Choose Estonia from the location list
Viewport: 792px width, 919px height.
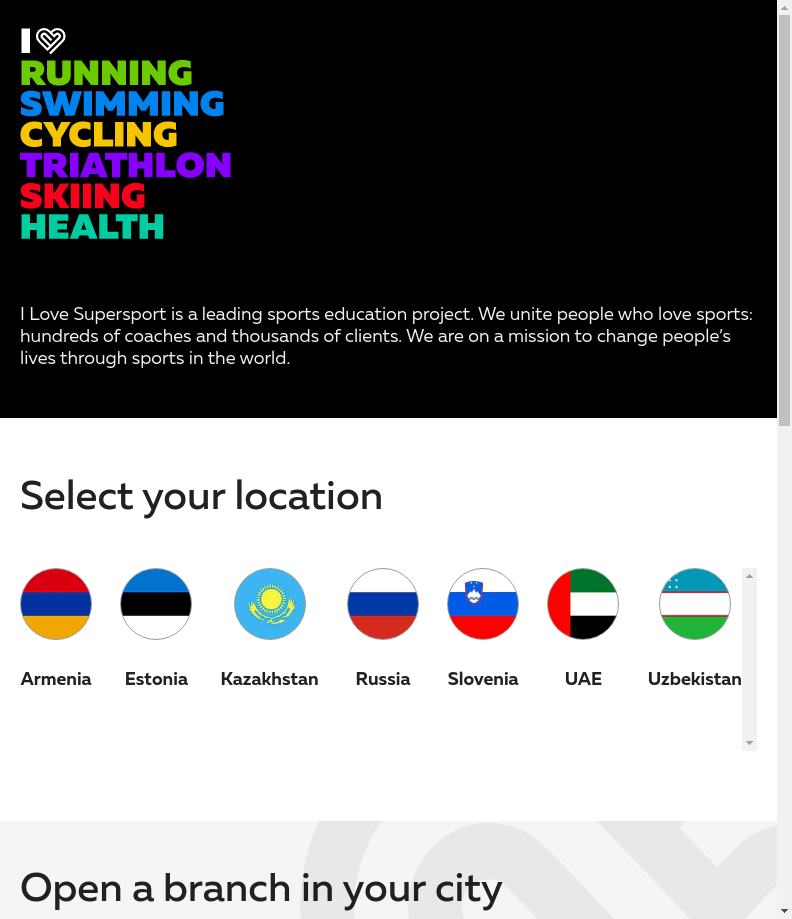pyautogui.click(x=156, y=605)
